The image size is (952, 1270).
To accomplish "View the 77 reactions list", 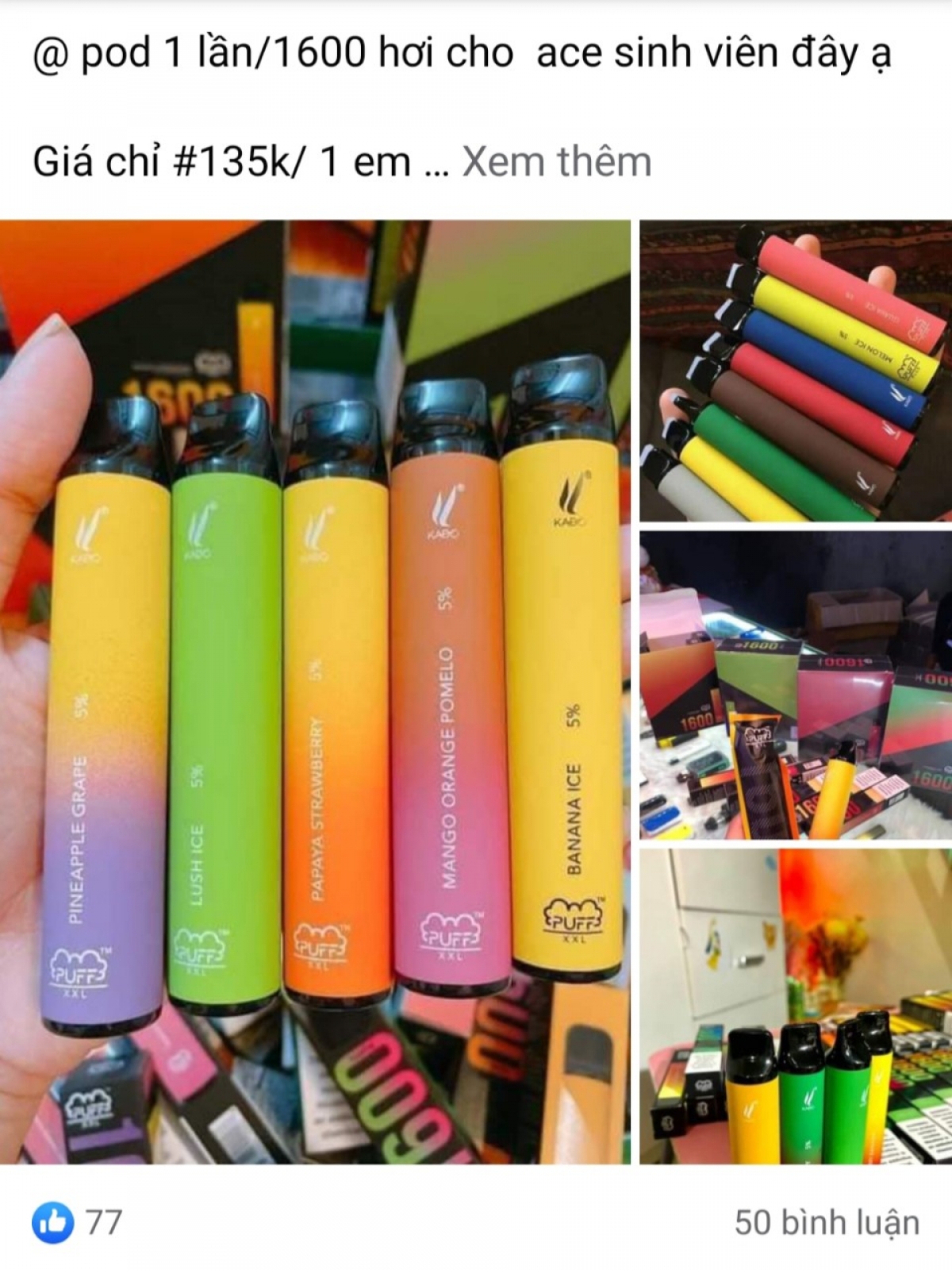I will [78, 1222].
